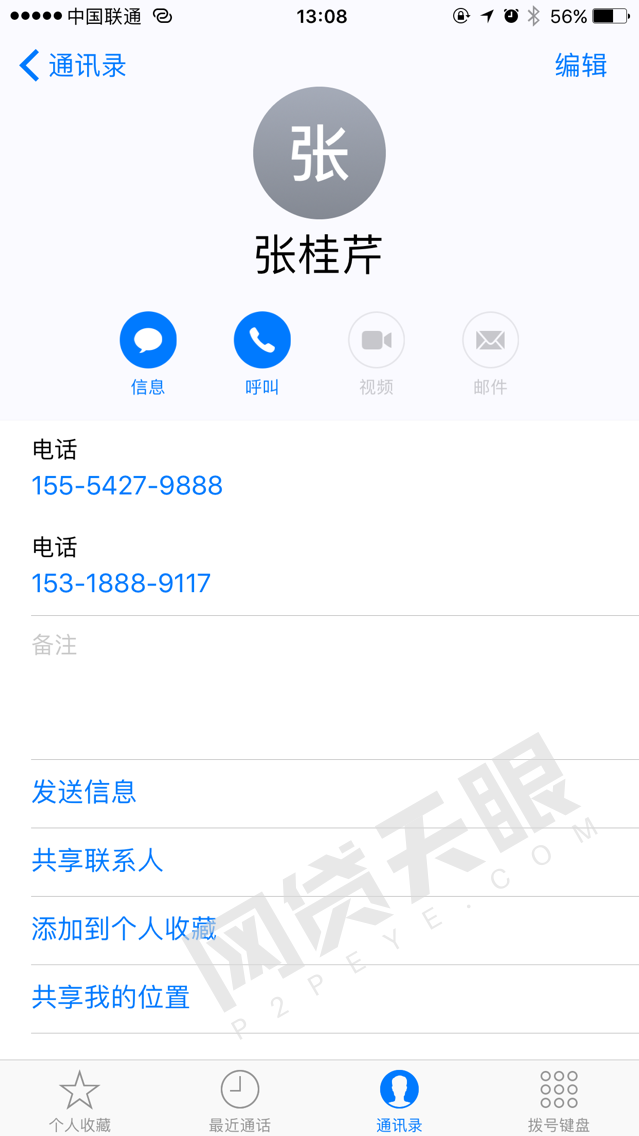Tap the 备注 notes field
This screenshot has width=639, height=1136.
click(x=335, y=687)
